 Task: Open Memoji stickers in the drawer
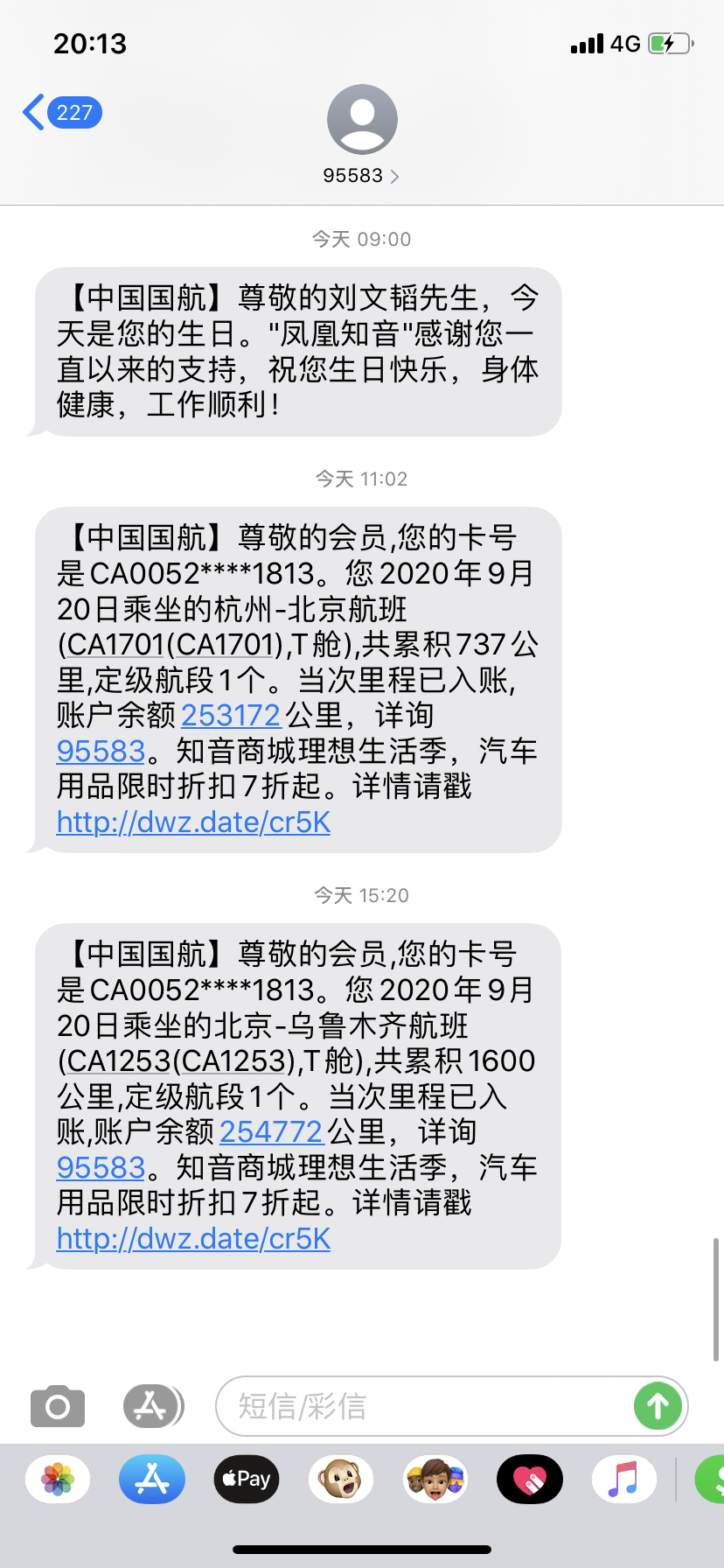tap(435, 1480)
